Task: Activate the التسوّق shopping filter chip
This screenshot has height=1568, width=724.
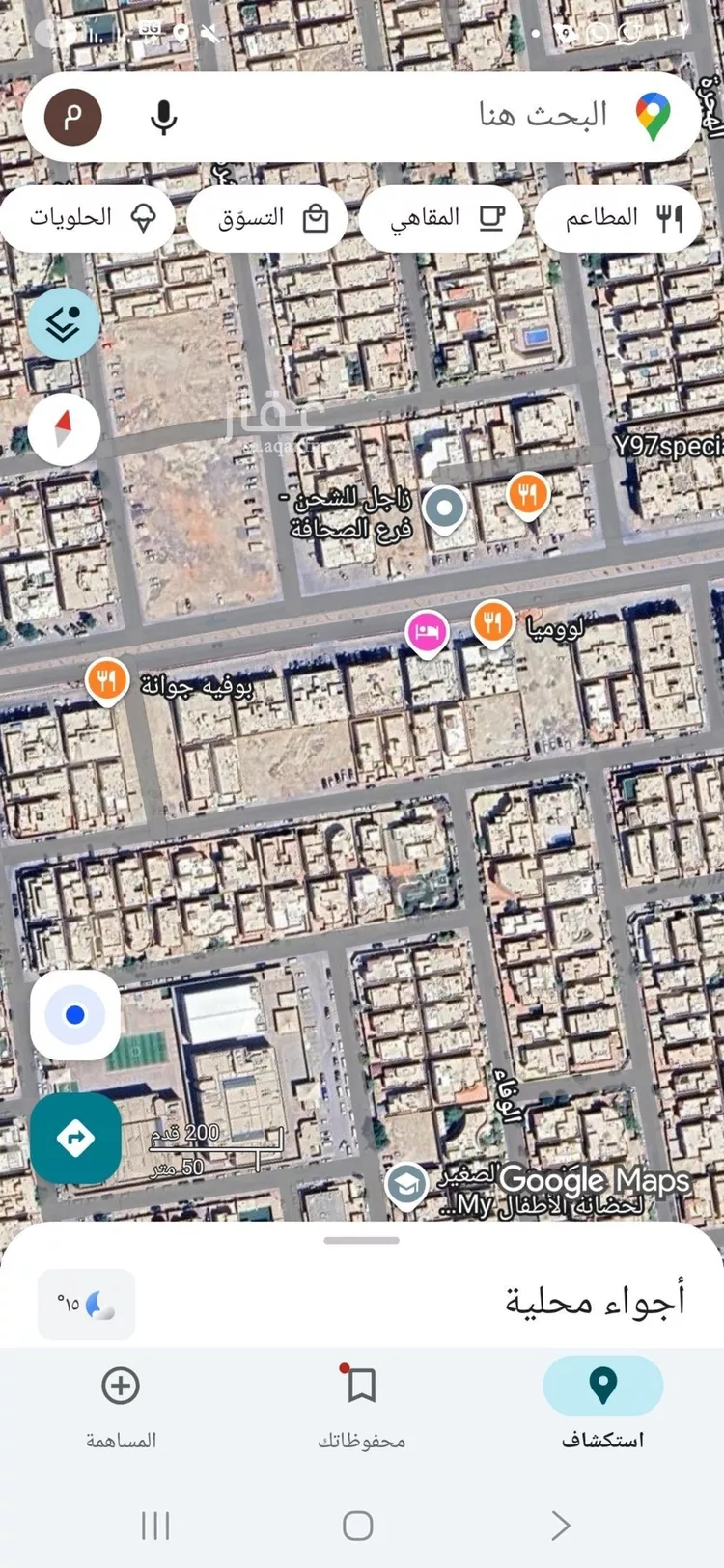Action: [x=267, y=218]
